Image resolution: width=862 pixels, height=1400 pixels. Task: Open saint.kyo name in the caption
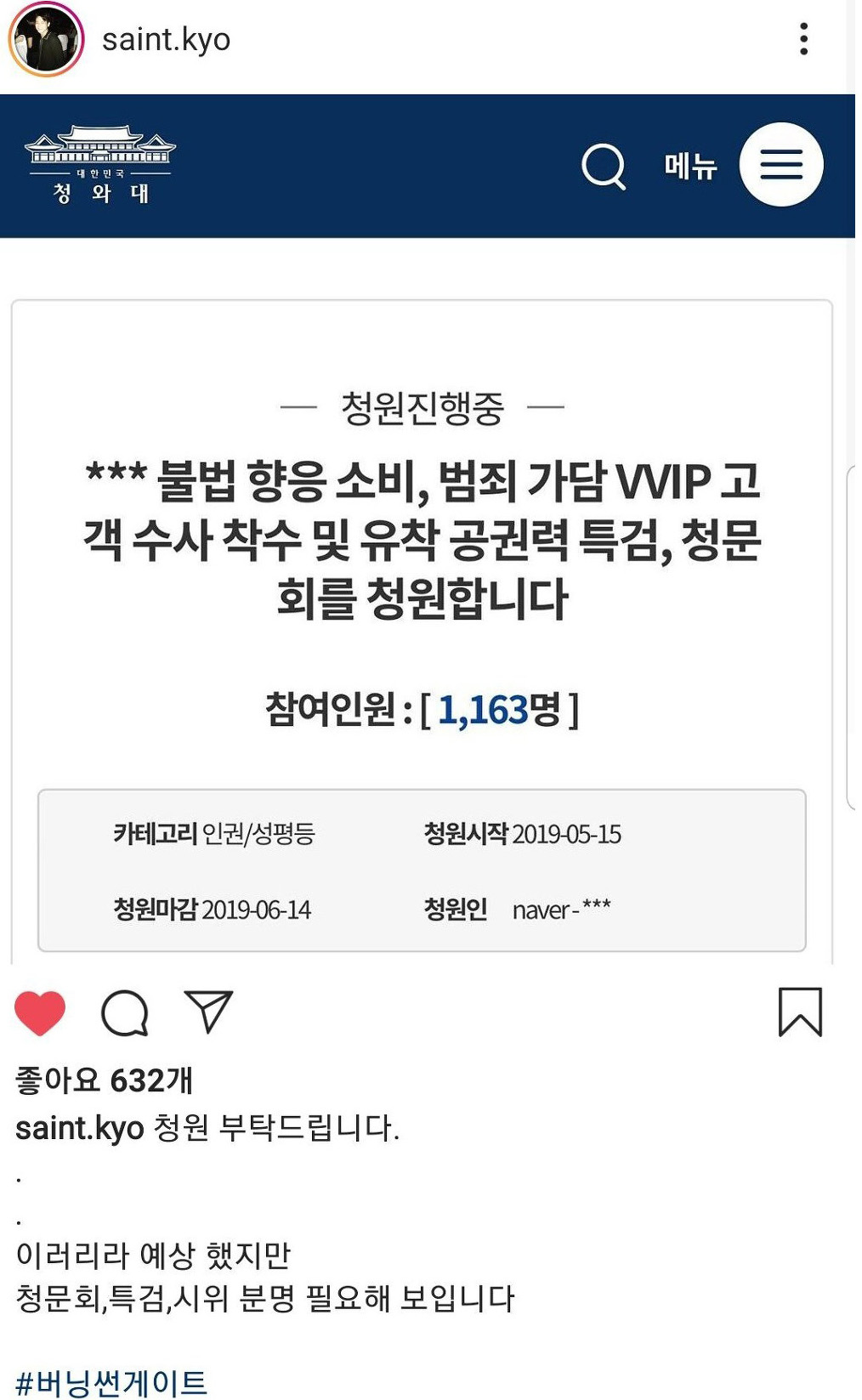pyautogui.click(x=80, y=1128)
